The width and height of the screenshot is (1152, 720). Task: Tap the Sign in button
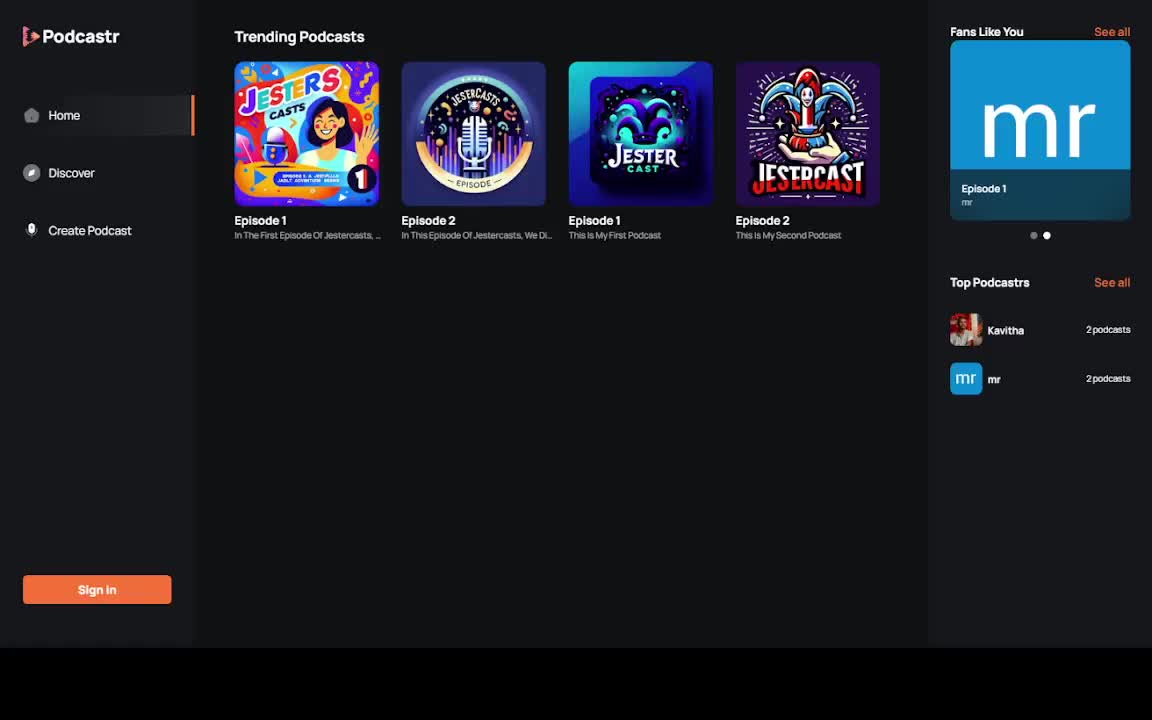tap(97, 590)
